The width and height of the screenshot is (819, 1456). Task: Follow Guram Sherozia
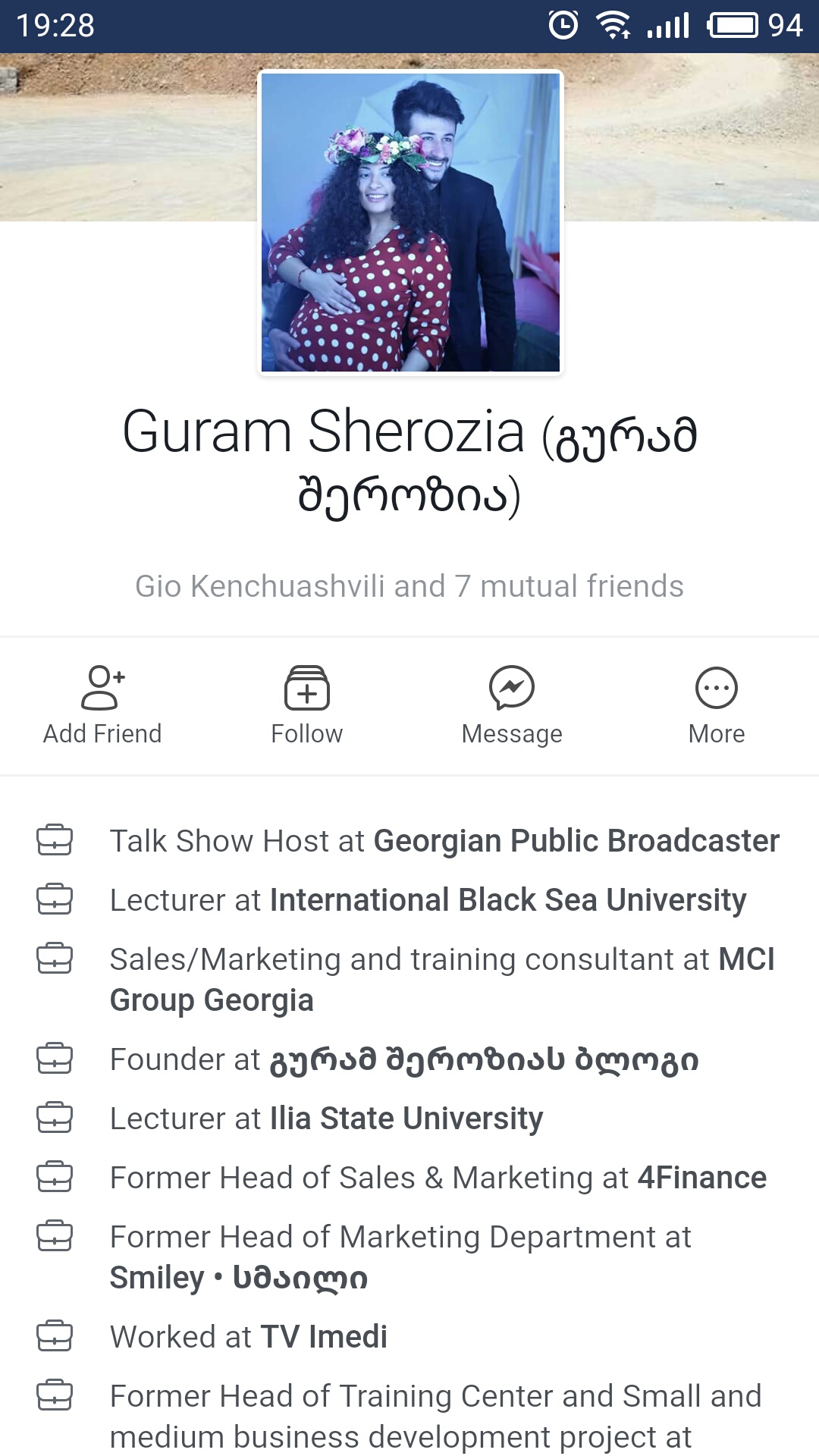click(307, 705)
